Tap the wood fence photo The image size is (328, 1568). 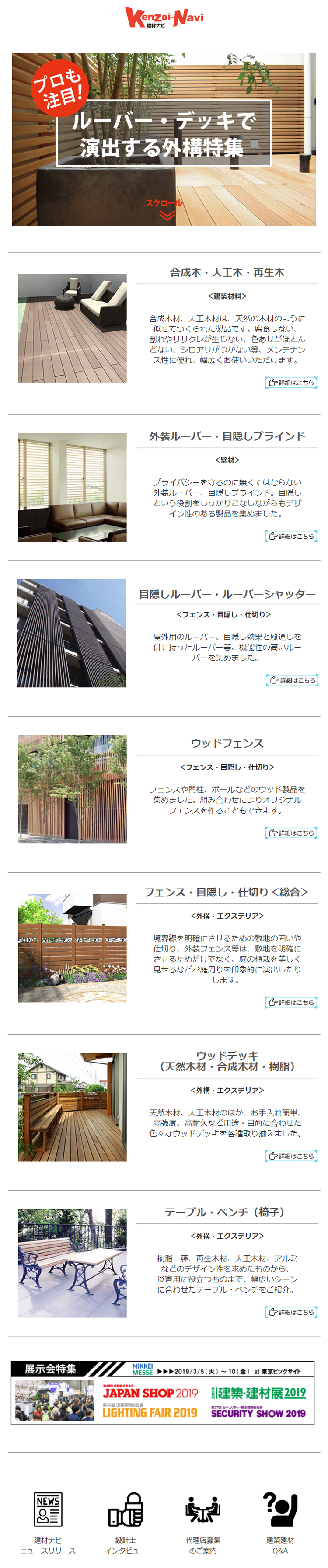coord(73,789)
